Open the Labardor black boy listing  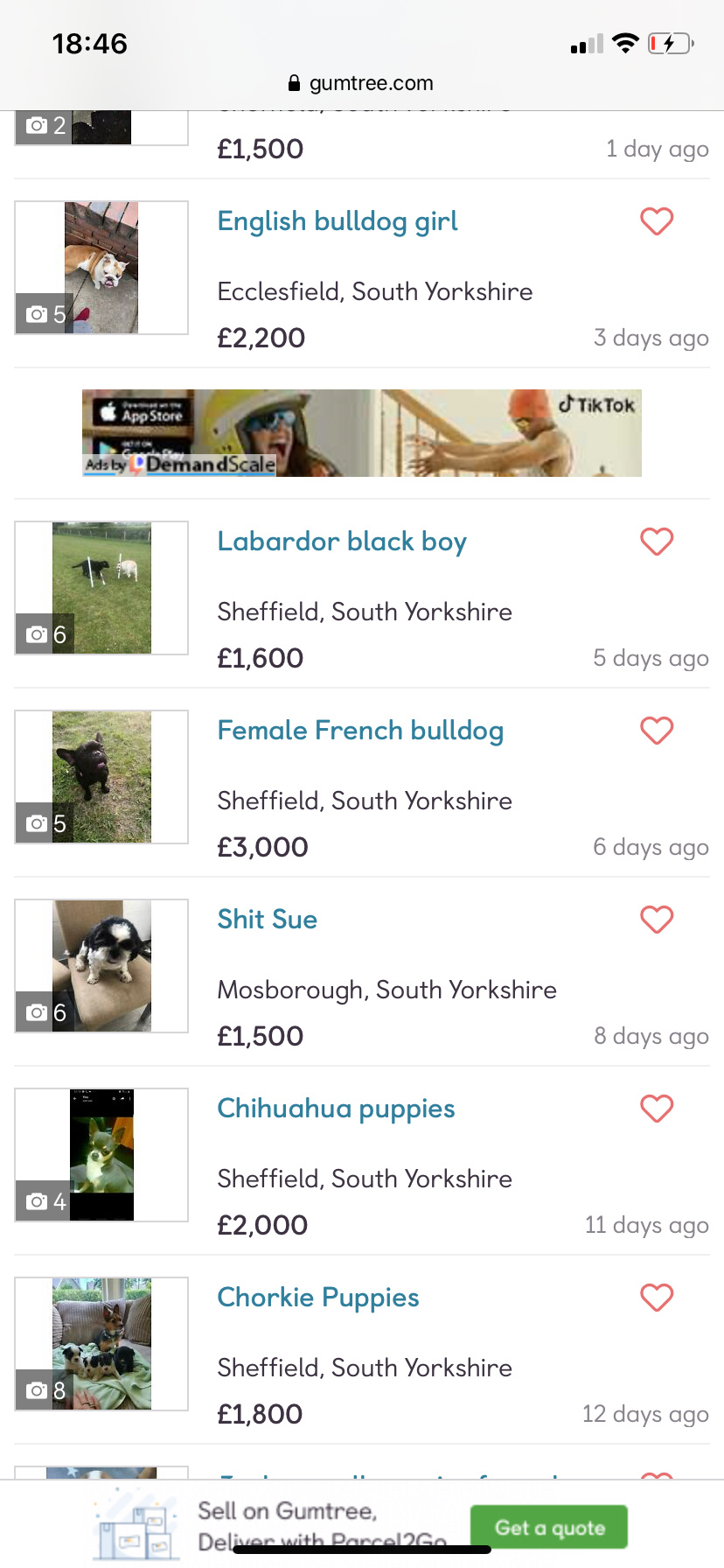[342, 542]
